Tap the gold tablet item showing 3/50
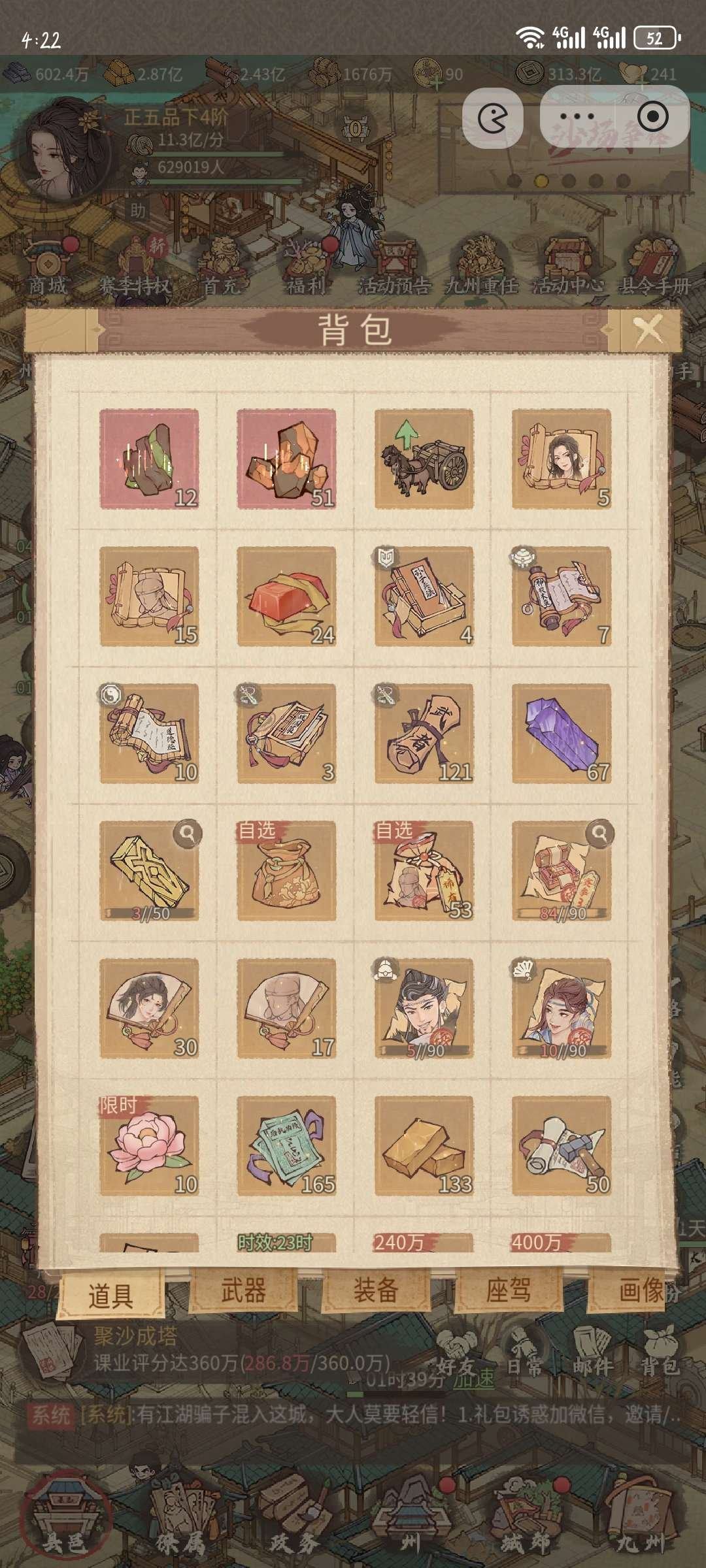This screenshot has height=1568, width=706. point(149,871)
